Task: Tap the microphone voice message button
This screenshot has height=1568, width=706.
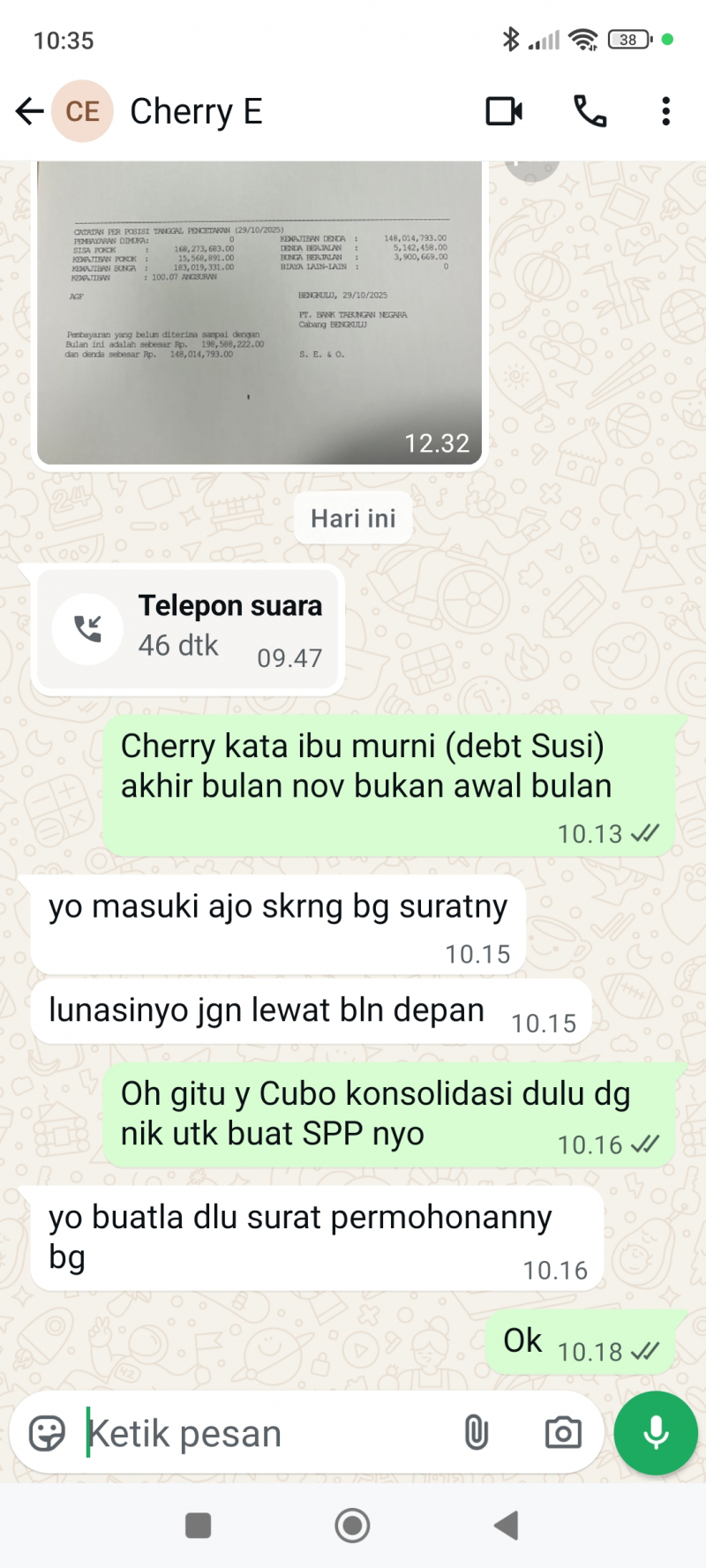Action: click(656, 1433)
